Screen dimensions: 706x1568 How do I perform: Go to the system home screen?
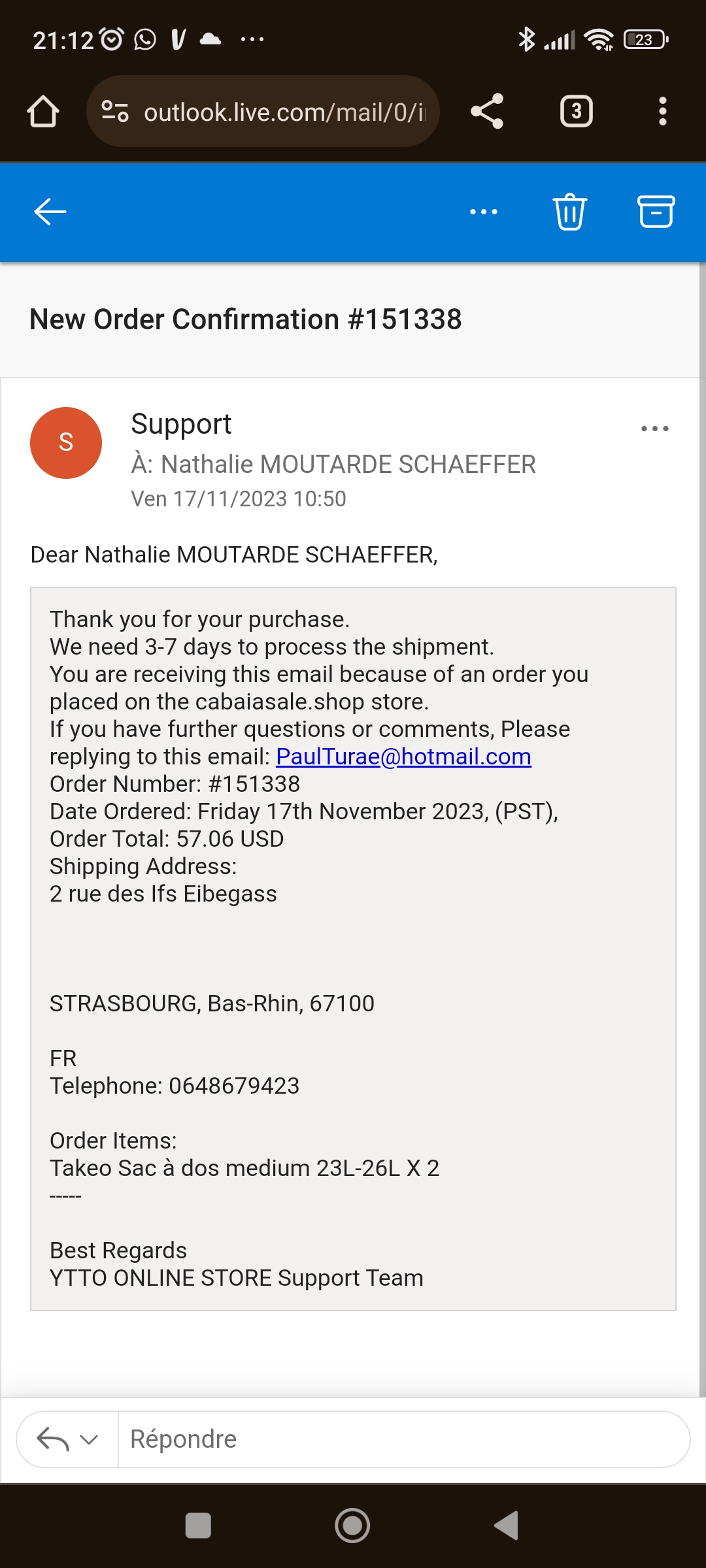point(352,1526)
